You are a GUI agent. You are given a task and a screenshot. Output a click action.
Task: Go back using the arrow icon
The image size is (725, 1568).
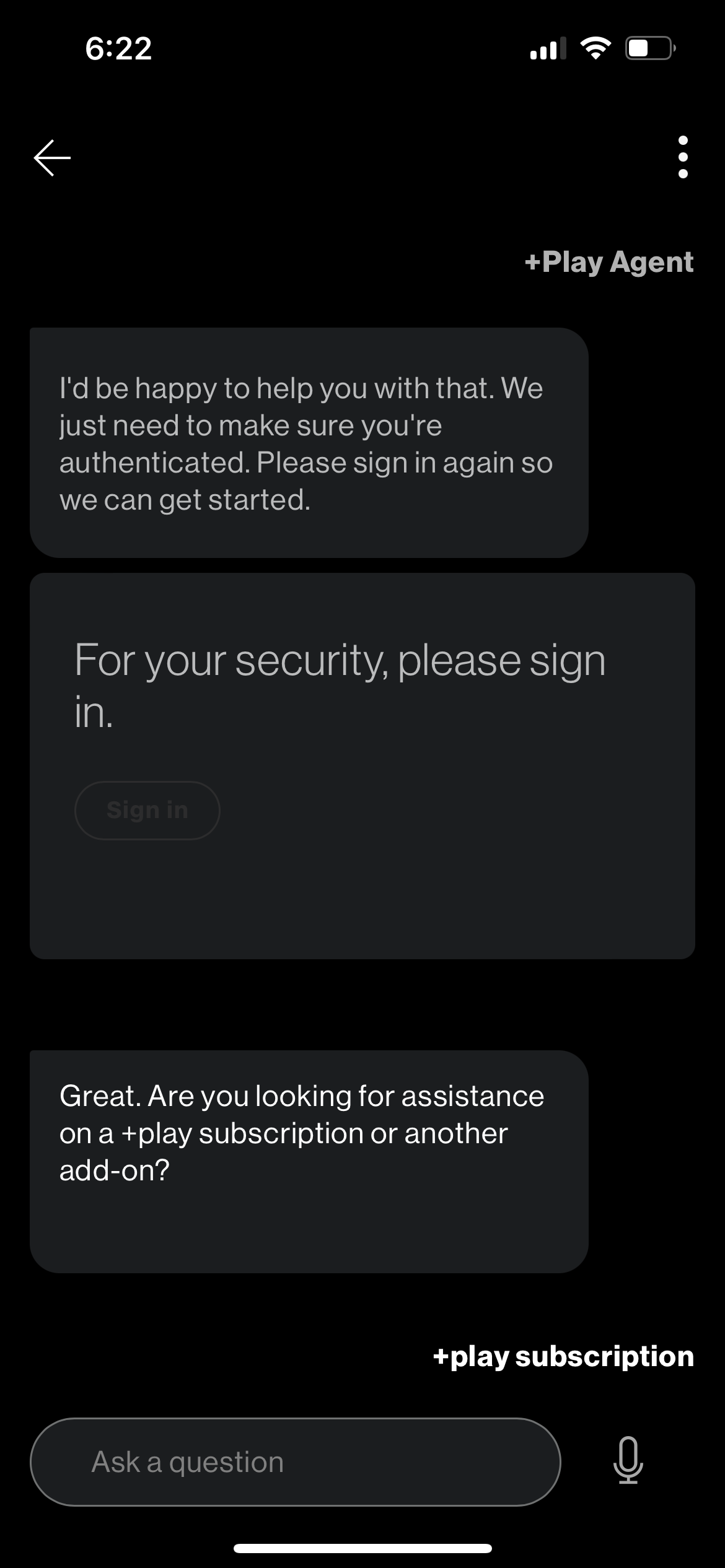tap(52, 157)
